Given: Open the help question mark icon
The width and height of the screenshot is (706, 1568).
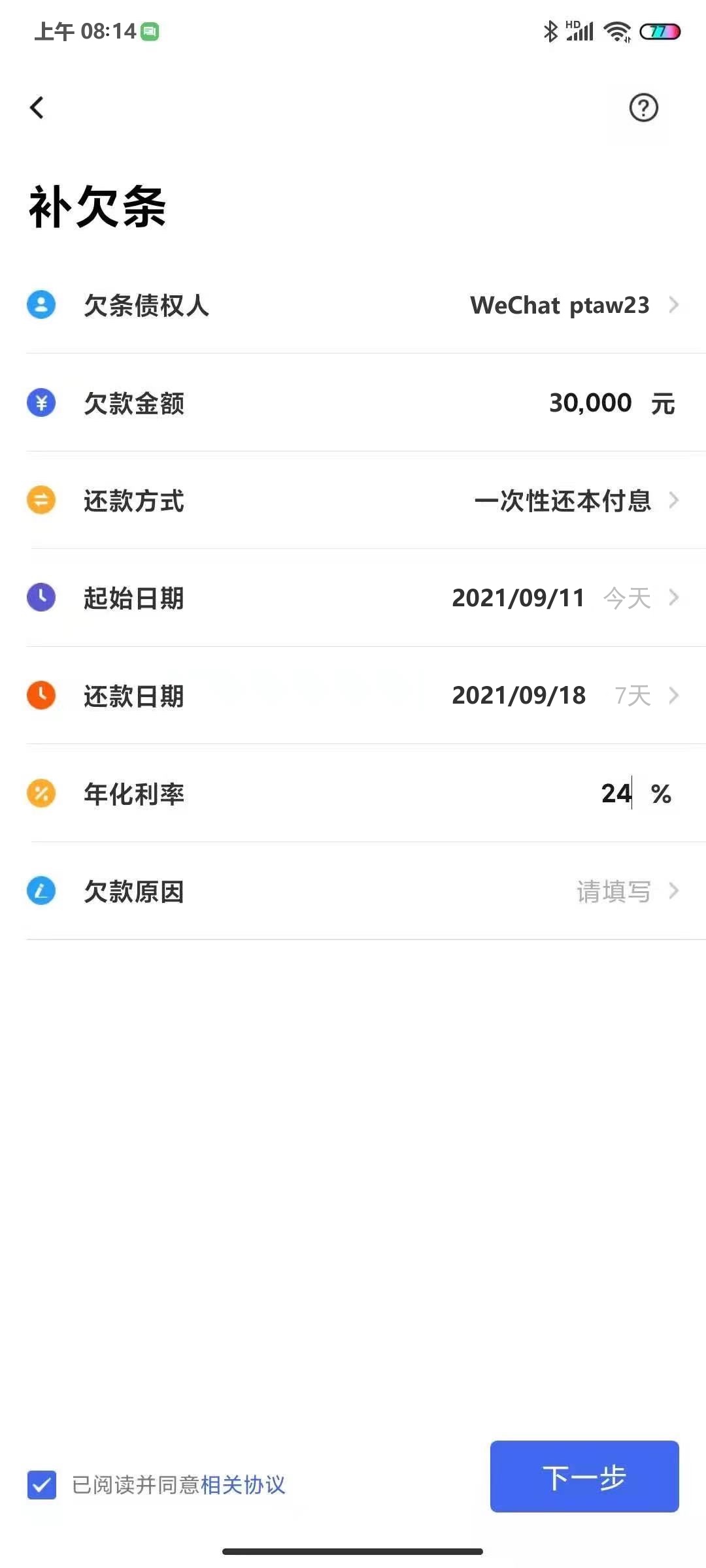Looking at the screenshot, I should point(643,108).
